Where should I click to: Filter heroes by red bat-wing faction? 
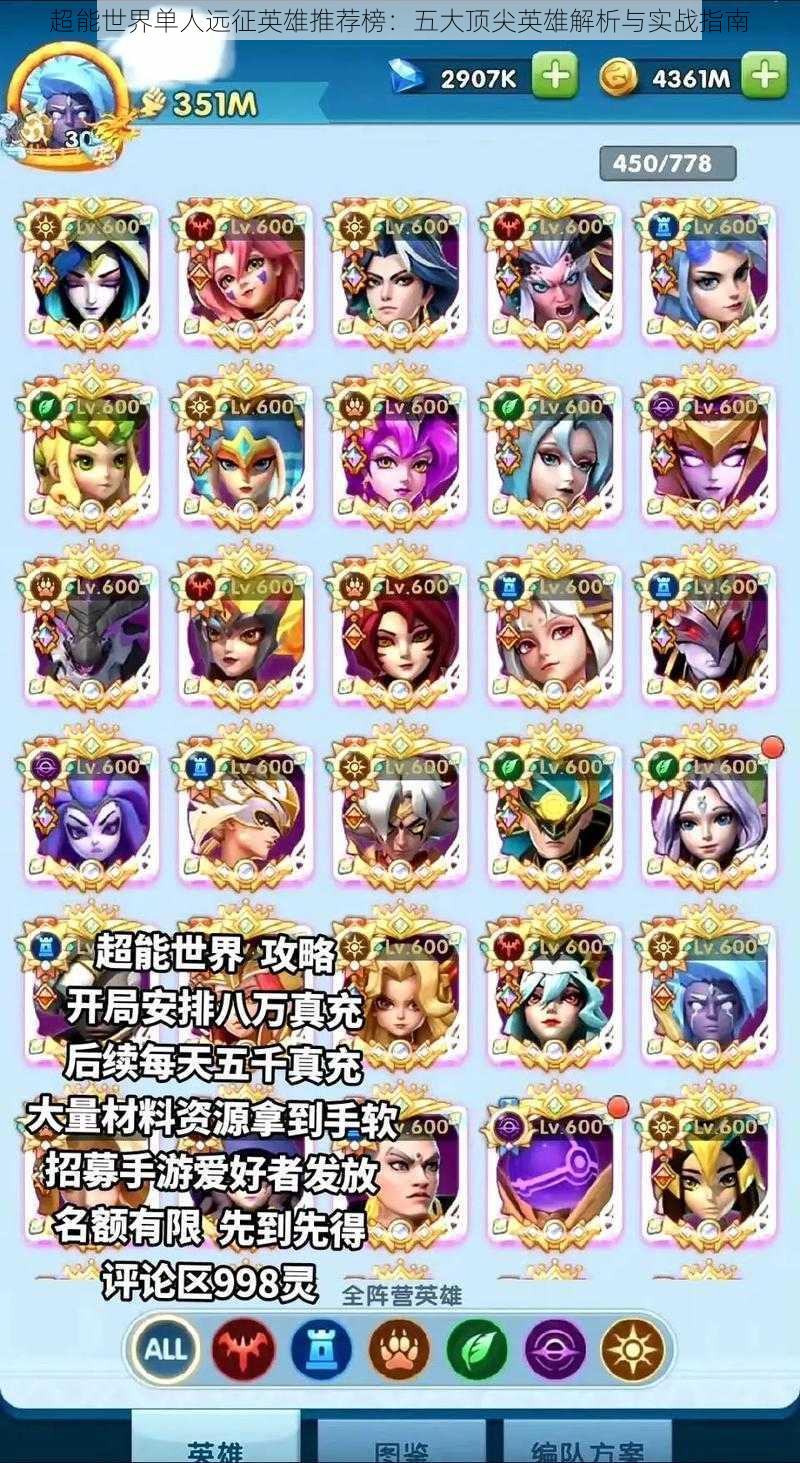coord(243,1349)
